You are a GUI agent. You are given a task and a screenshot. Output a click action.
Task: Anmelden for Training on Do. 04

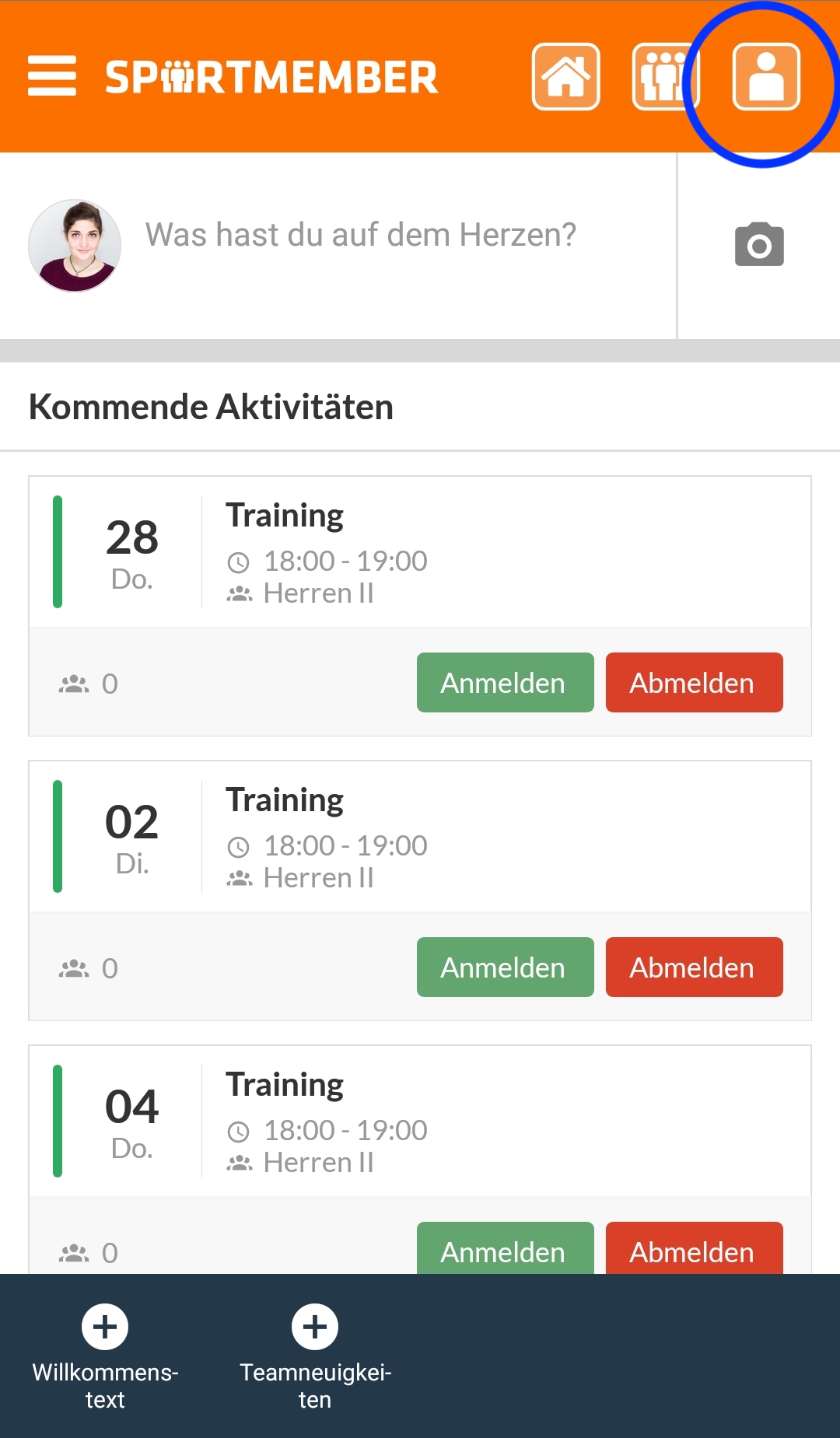505,1248
